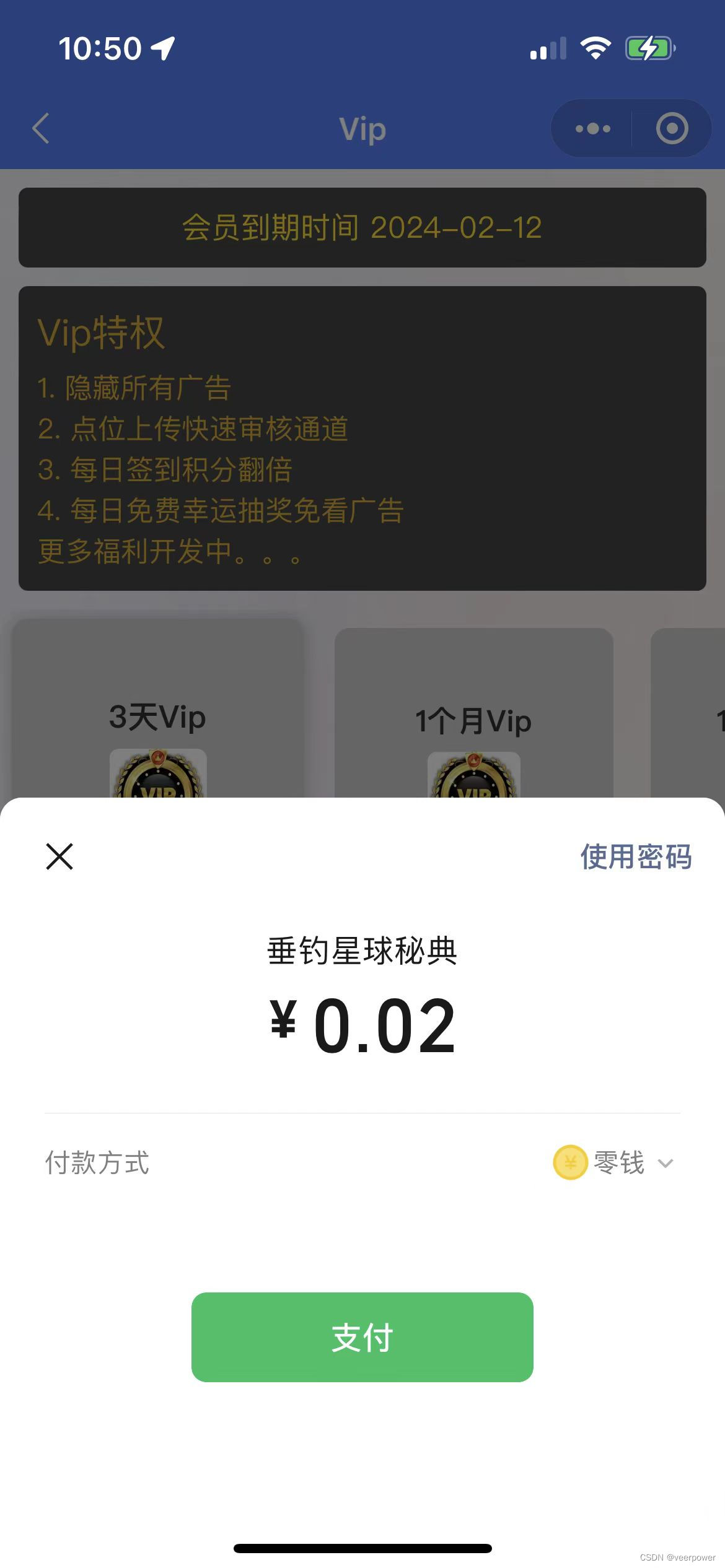Image resolution: width=725 pixels, height=1568 pixels.
Task: Tap 使用密码 to pay with password
Action: coord(636,857)
